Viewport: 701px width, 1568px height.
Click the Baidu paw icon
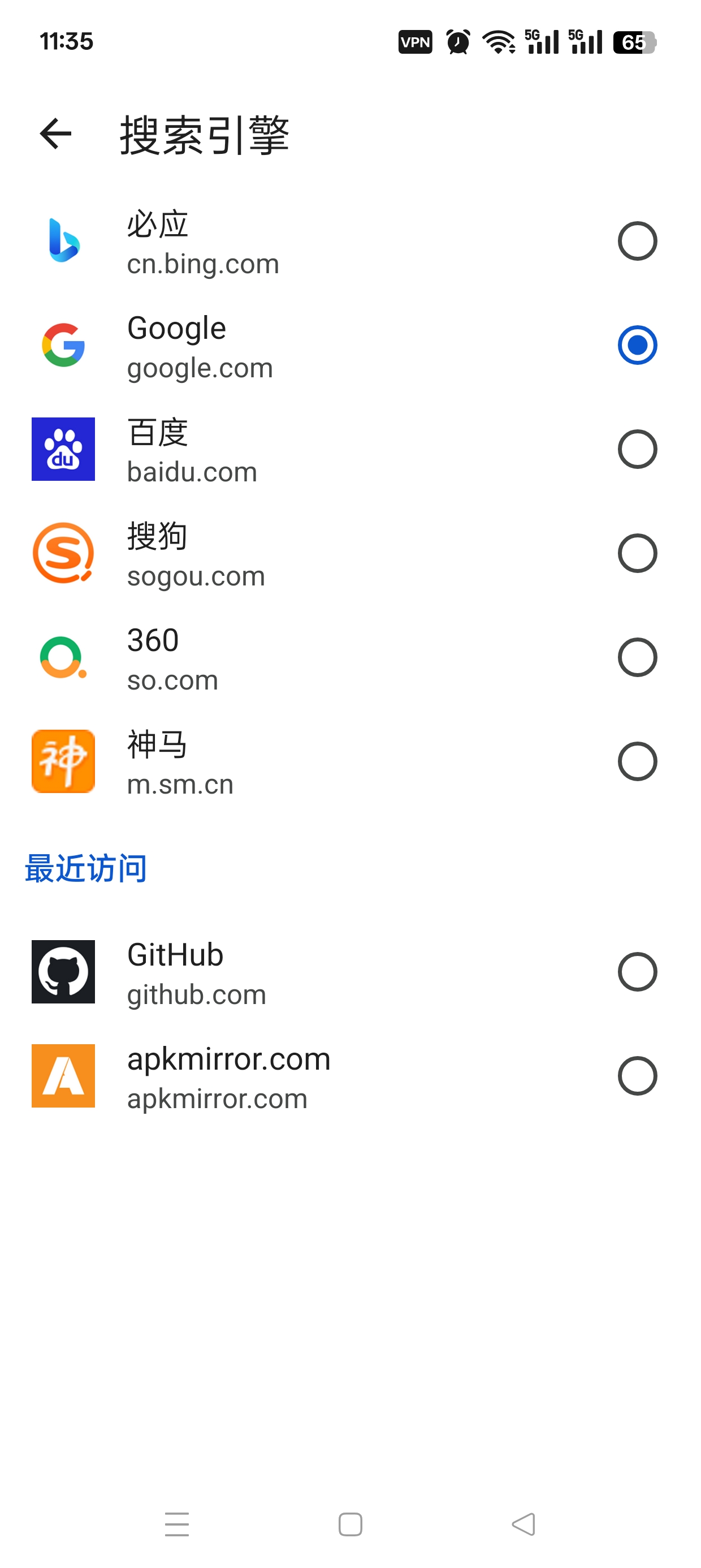[63, 449]
